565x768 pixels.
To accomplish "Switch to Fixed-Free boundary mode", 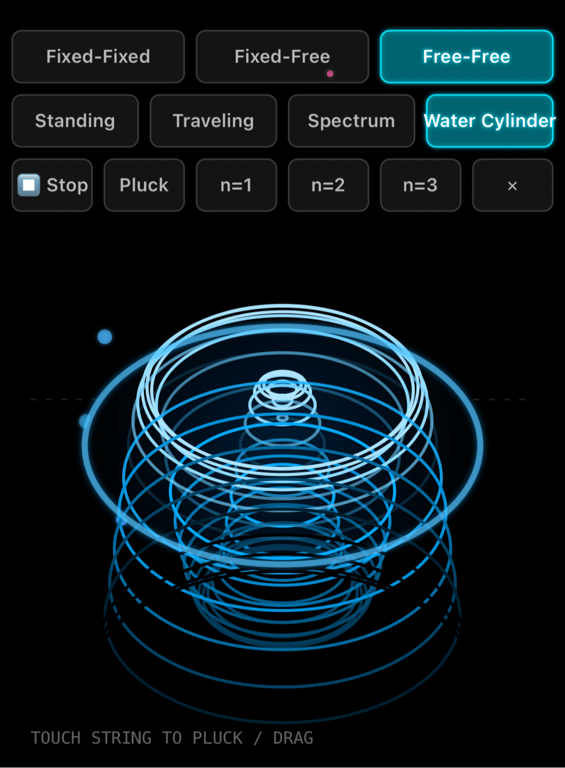I will (282, 57).
